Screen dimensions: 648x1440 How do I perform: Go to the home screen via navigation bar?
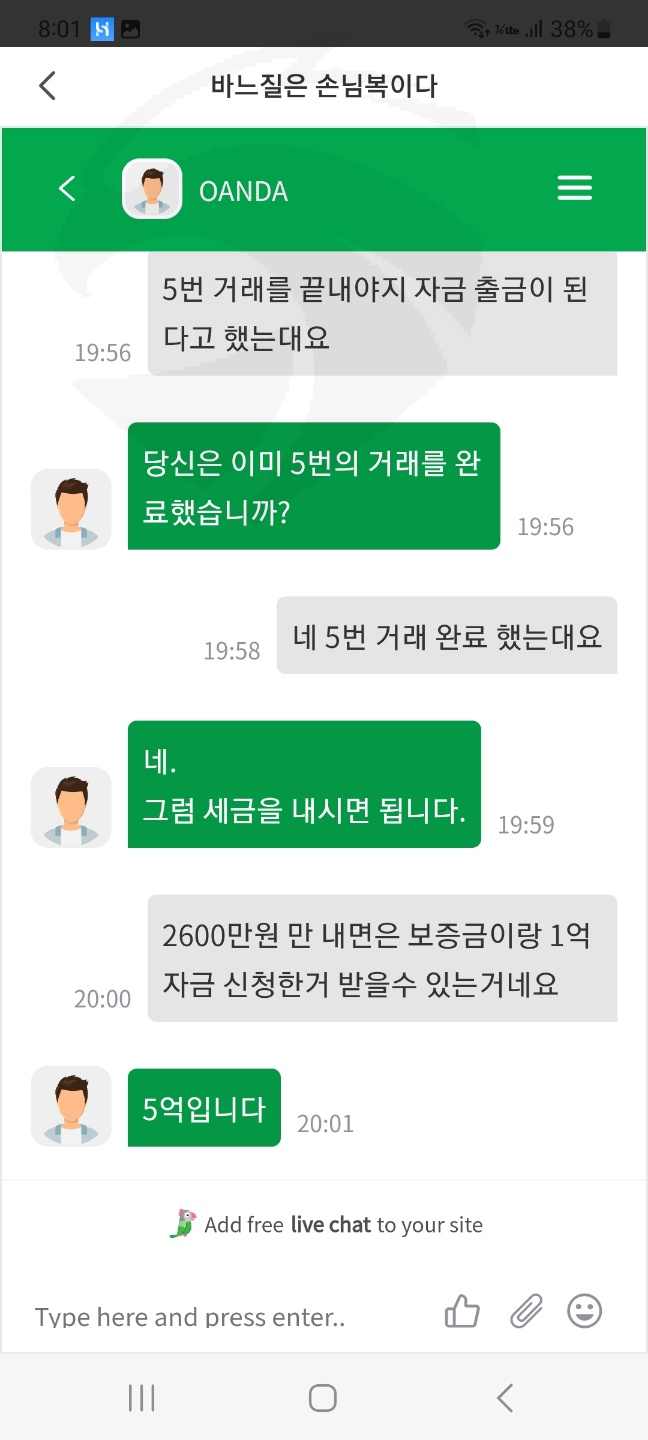point(323,1398)
